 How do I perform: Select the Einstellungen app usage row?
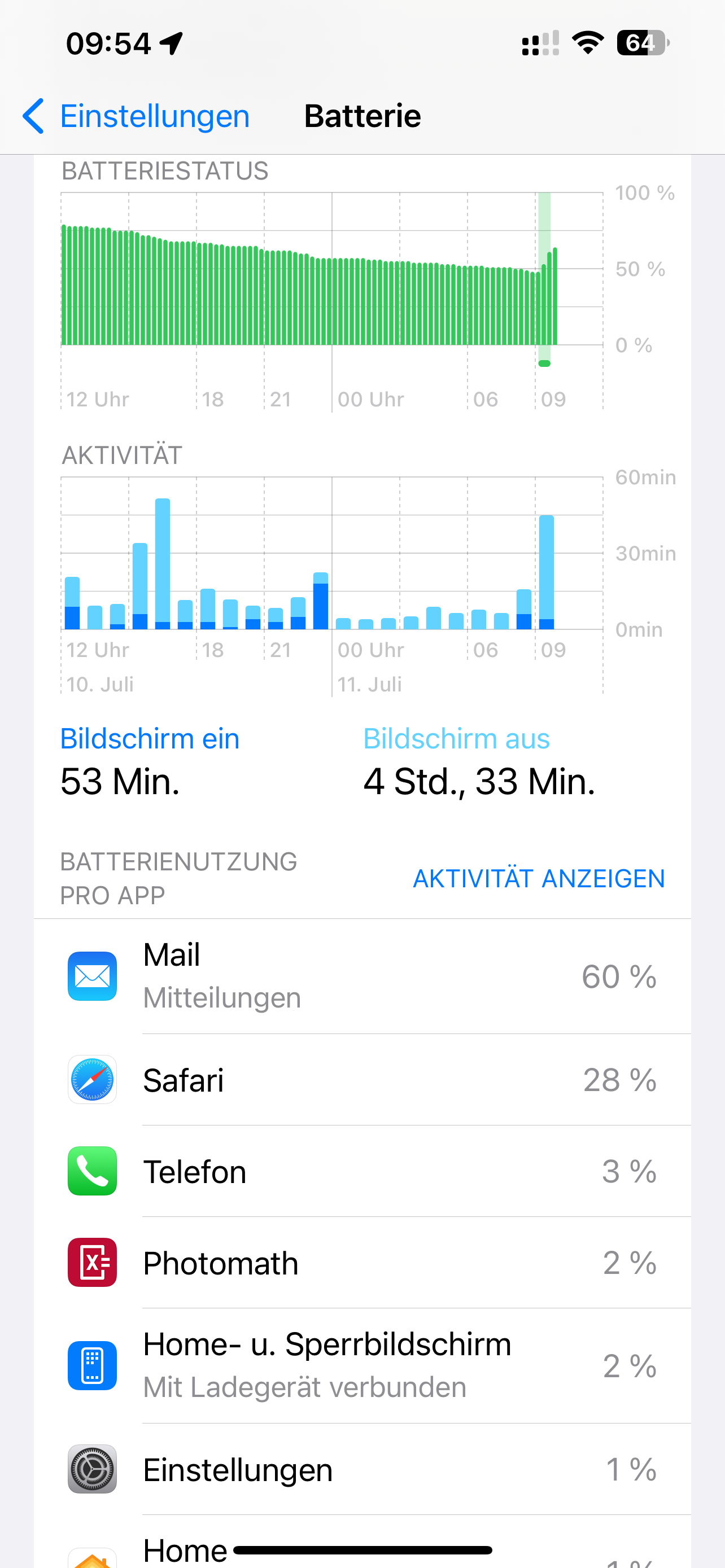362,1469
